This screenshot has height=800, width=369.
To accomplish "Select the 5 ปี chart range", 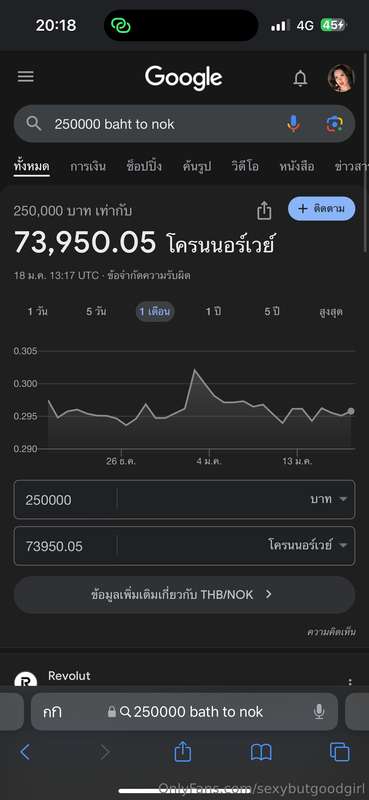I will pos(272,311).
